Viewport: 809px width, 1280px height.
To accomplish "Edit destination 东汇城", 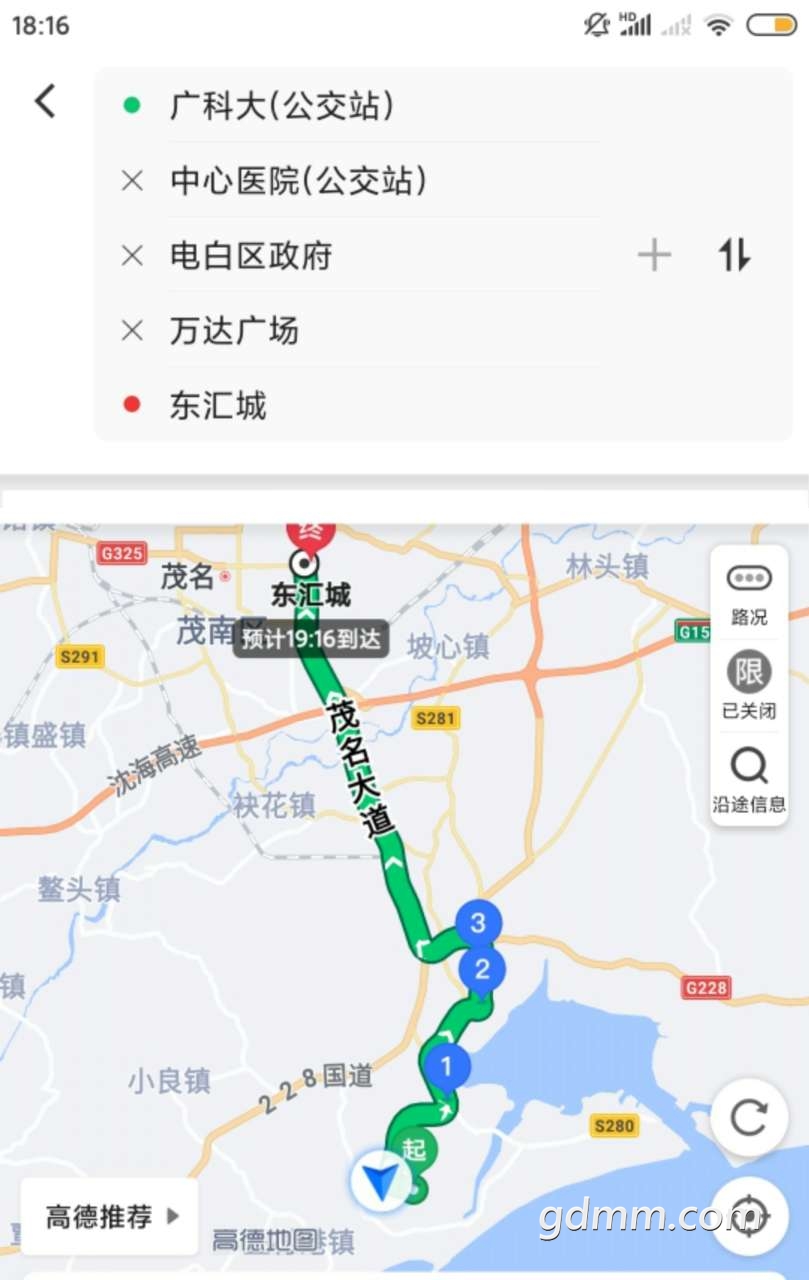I will (218, 406).
